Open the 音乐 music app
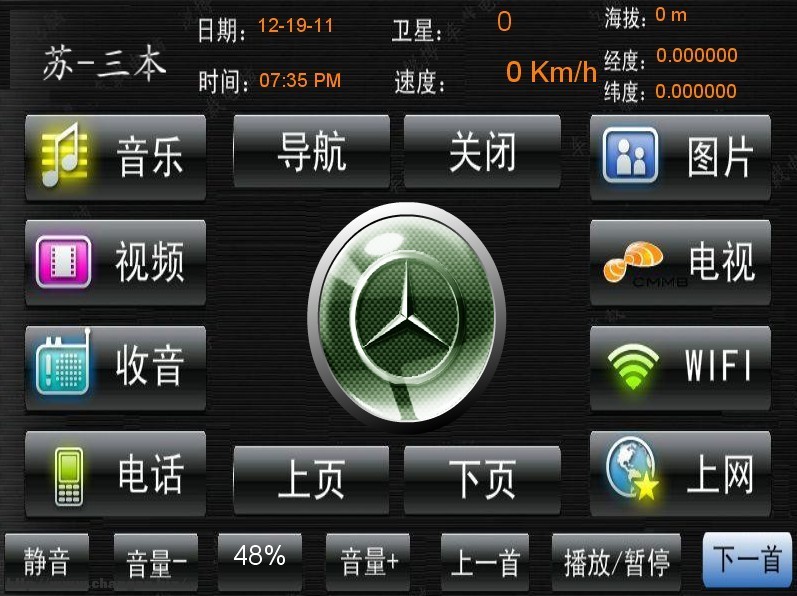Viewport: 797px width, 596px height. pyautogui.click(x=115, y=157)
